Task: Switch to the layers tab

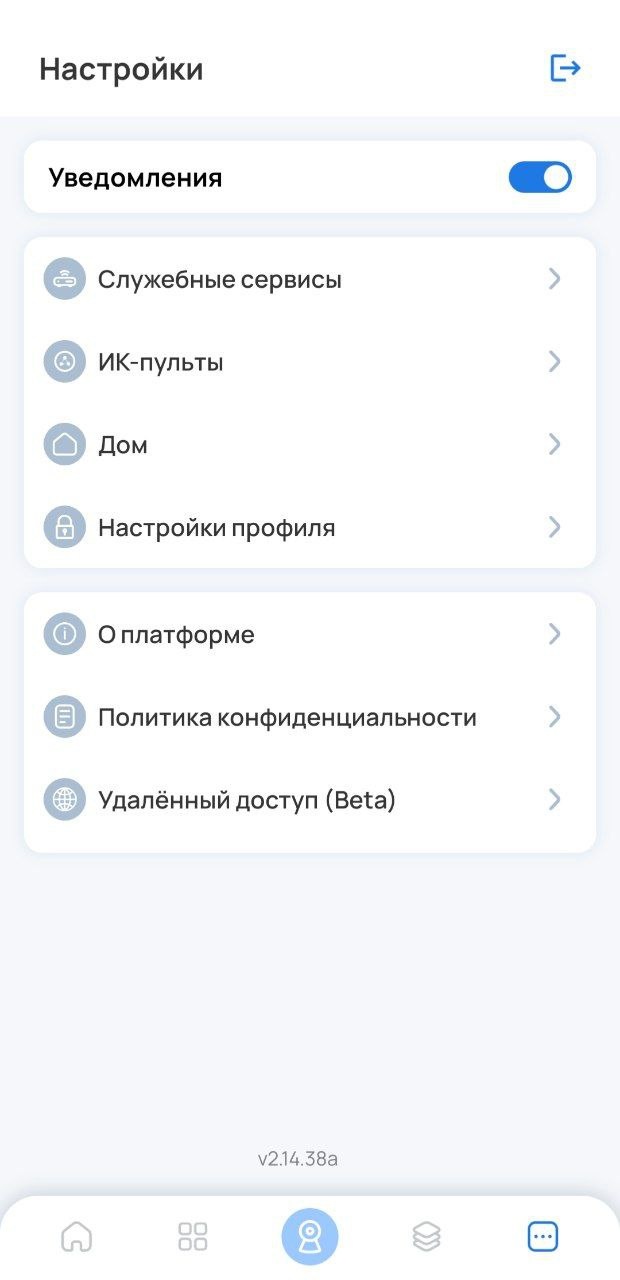Action: [427, 1237]
